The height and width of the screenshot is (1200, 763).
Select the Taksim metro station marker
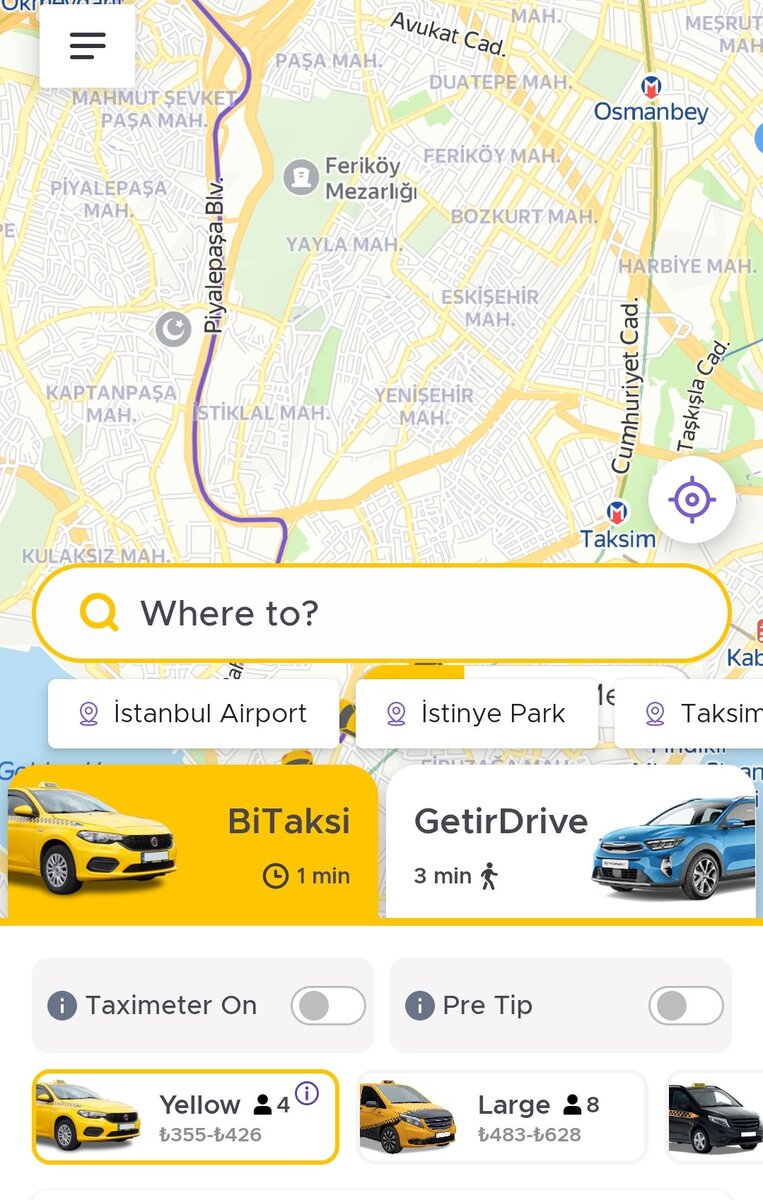tap(618, 512)
